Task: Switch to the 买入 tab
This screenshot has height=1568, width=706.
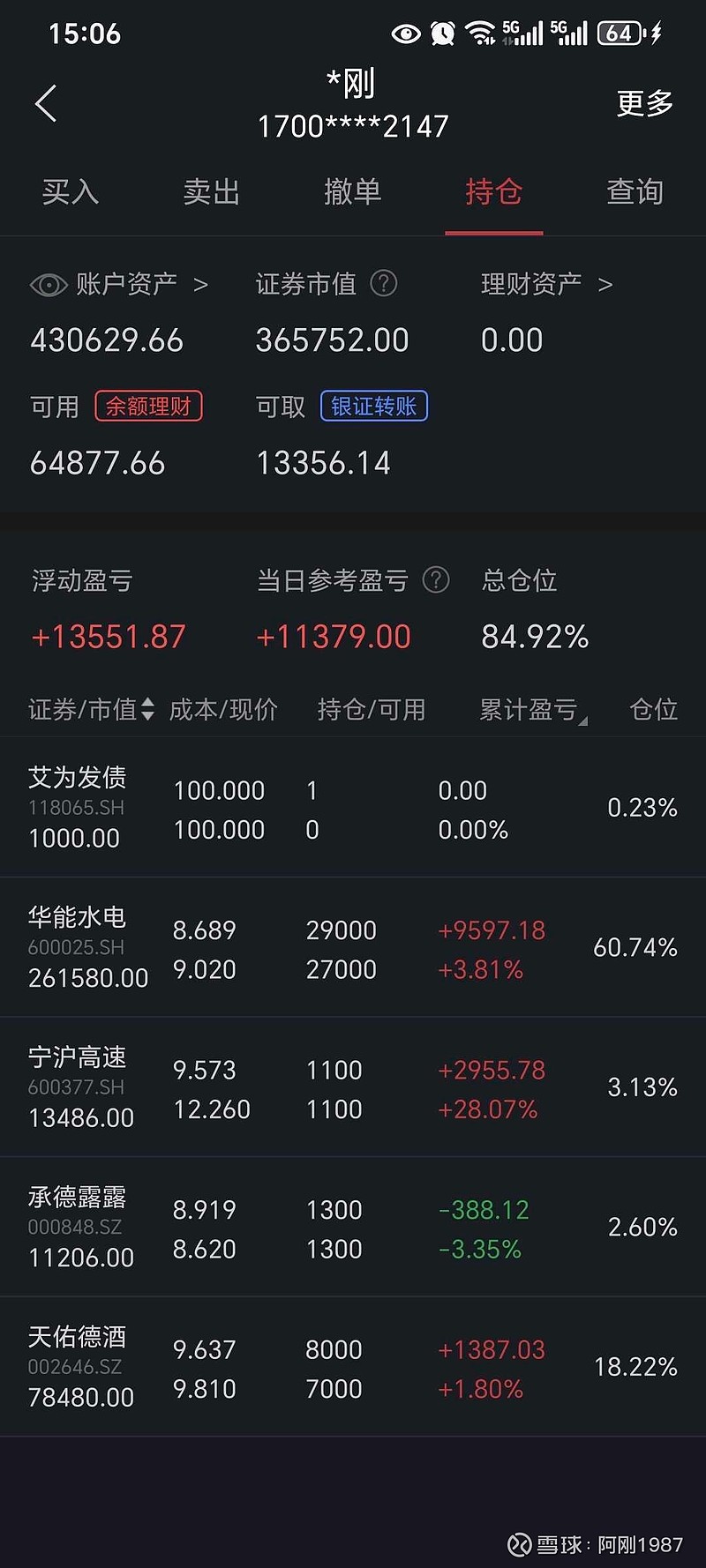Action: [71, 191]
